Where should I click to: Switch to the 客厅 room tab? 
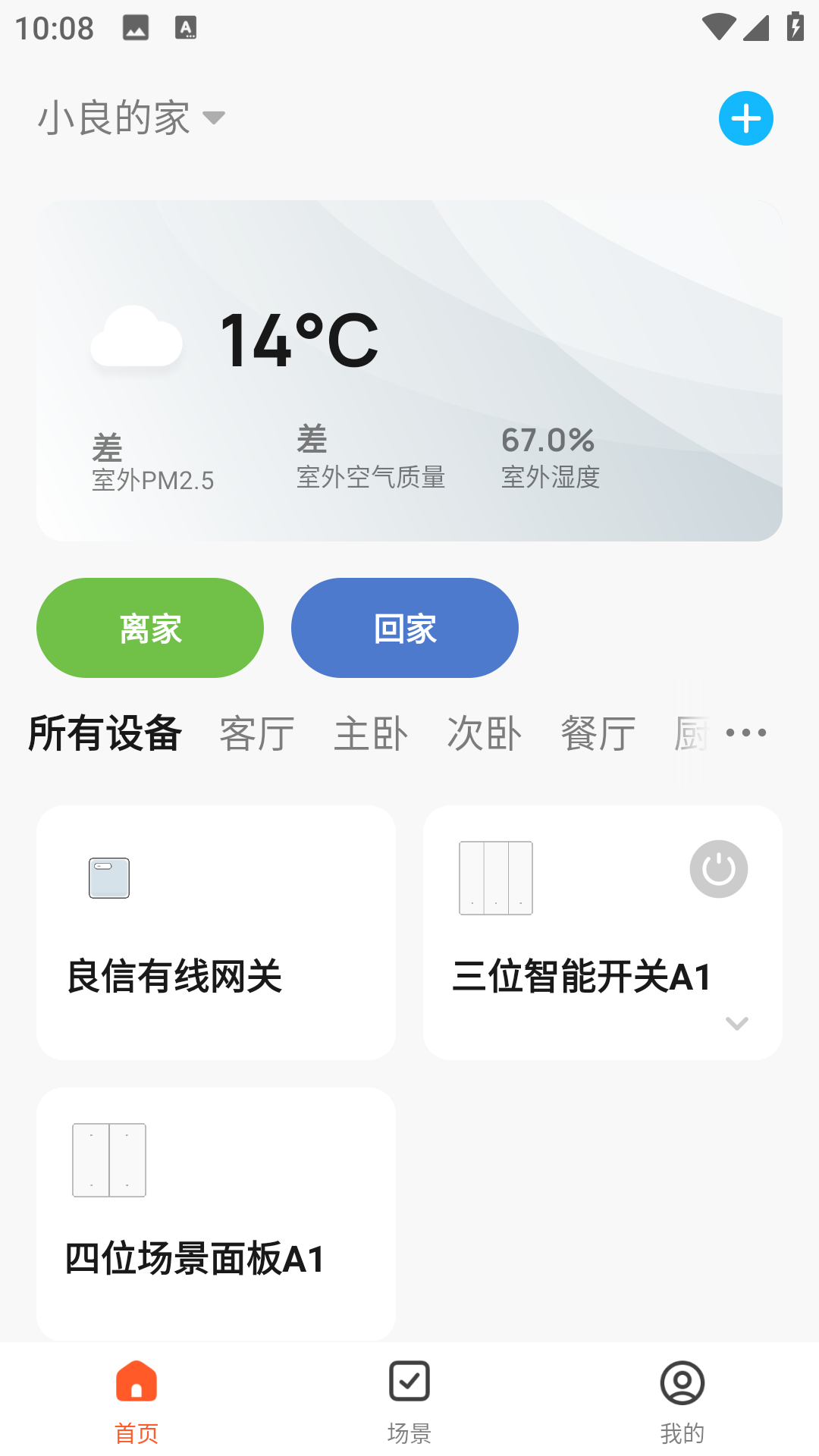(x=256, y=732)
